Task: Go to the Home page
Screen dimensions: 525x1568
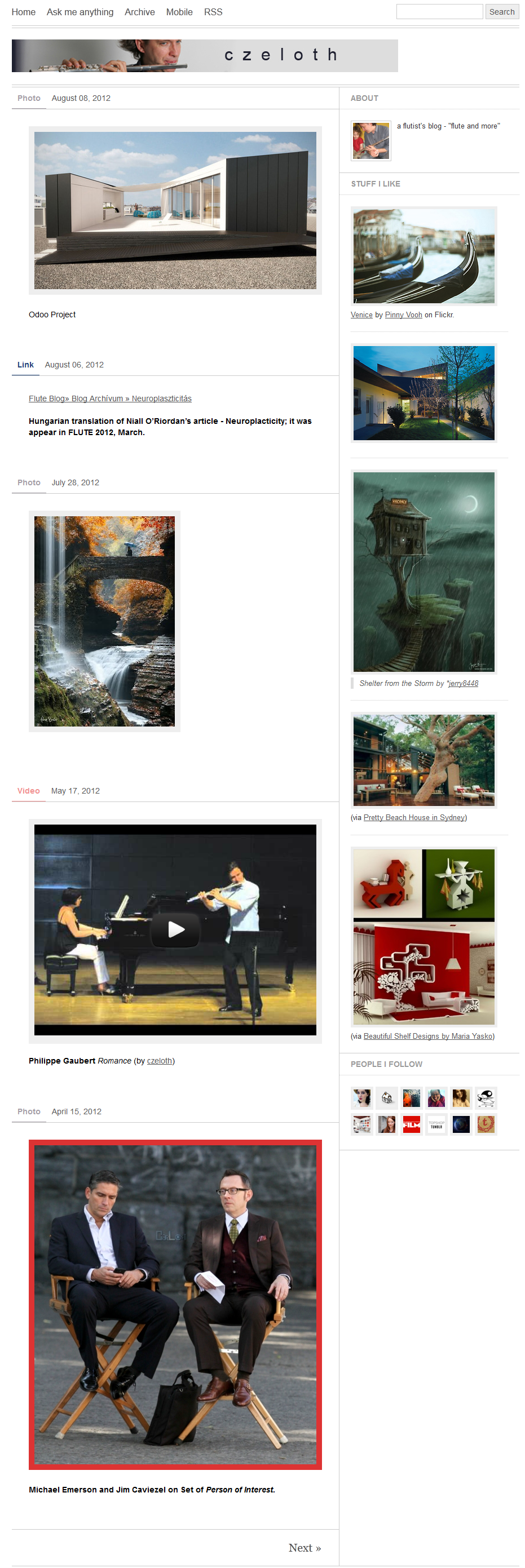Action: coord(23,12)
